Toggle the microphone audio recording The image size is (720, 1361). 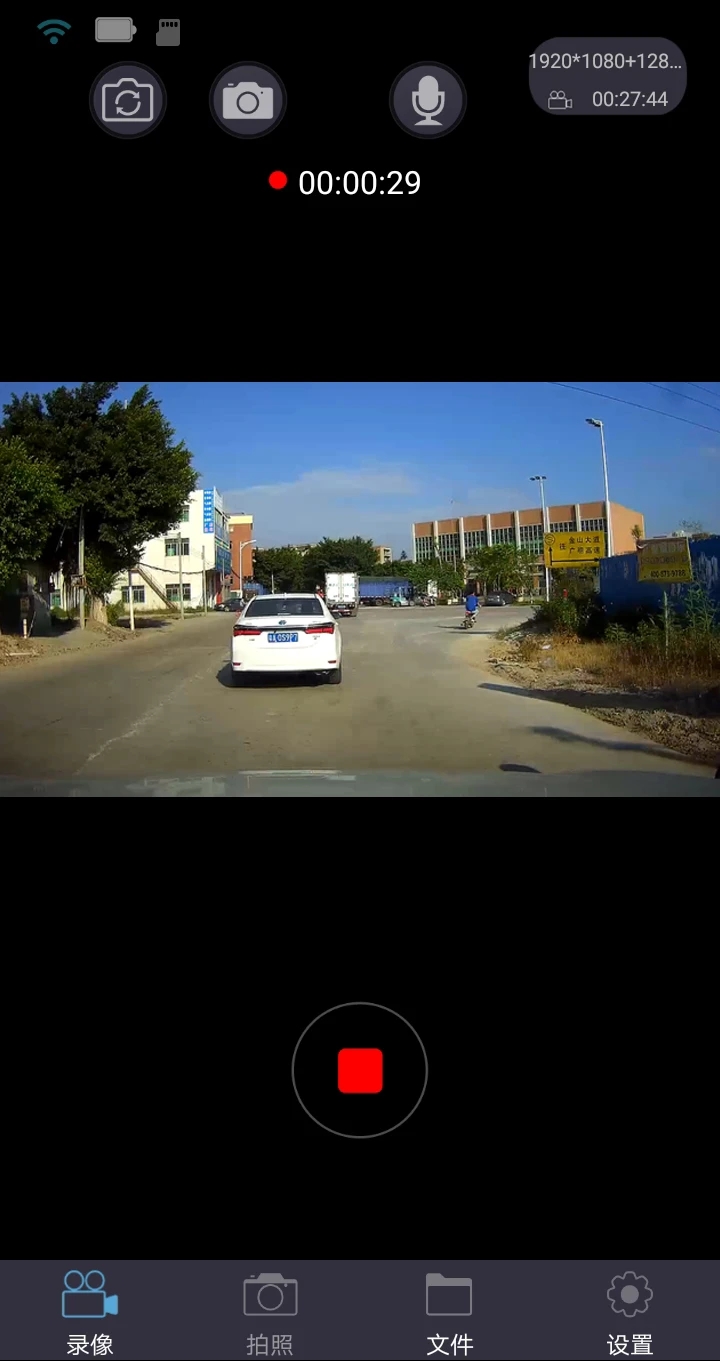tap(428, 100)
